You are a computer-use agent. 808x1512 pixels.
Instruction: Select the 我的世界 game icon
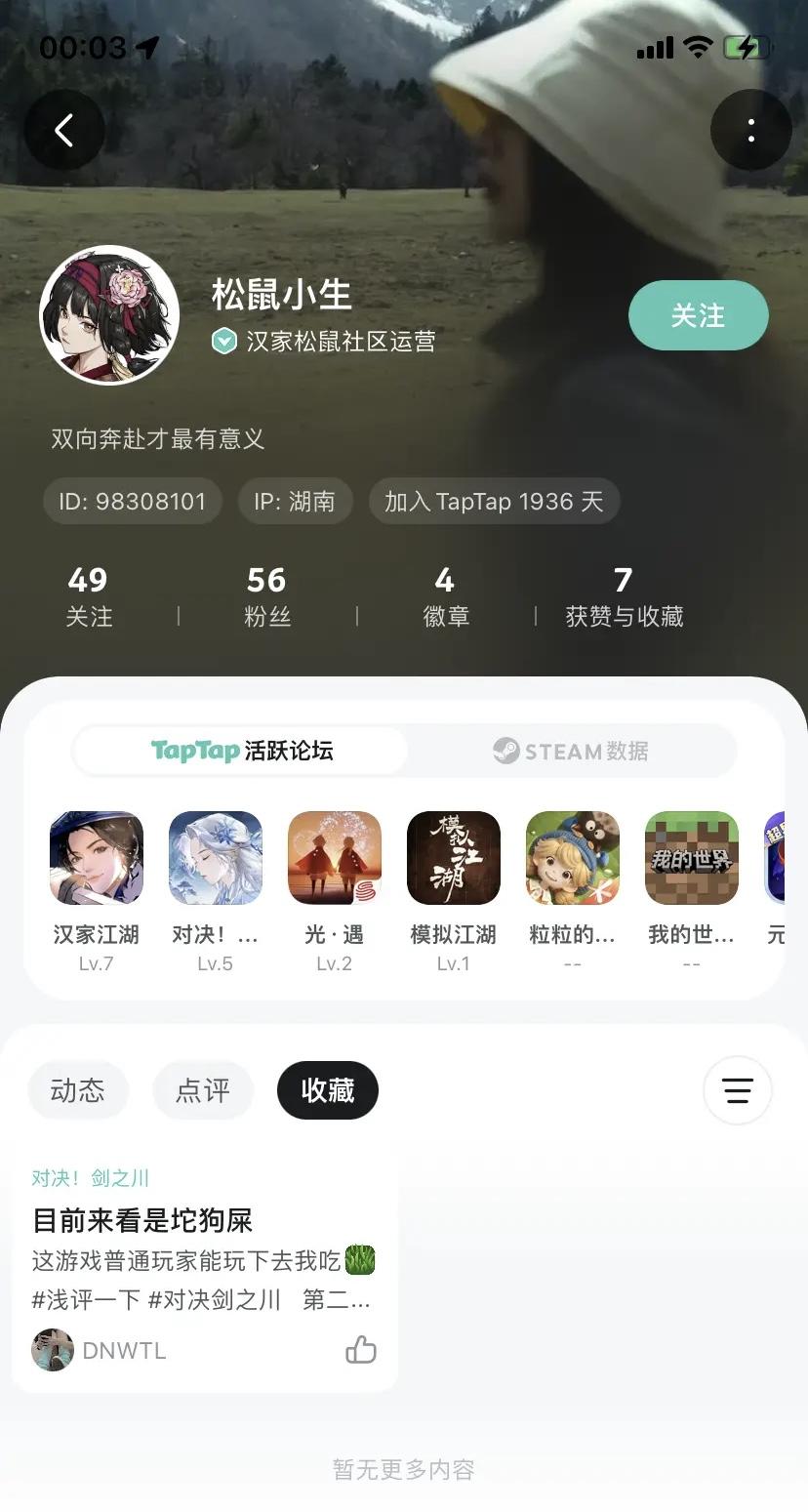click(691, 857)
